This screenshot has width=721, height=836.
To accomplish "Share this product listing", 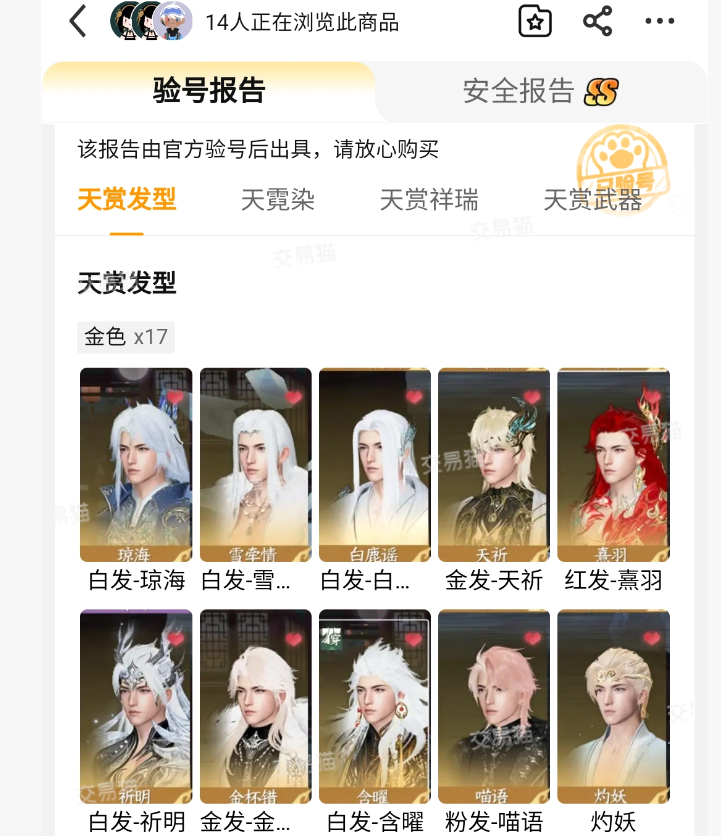I will tap(597, 21).
